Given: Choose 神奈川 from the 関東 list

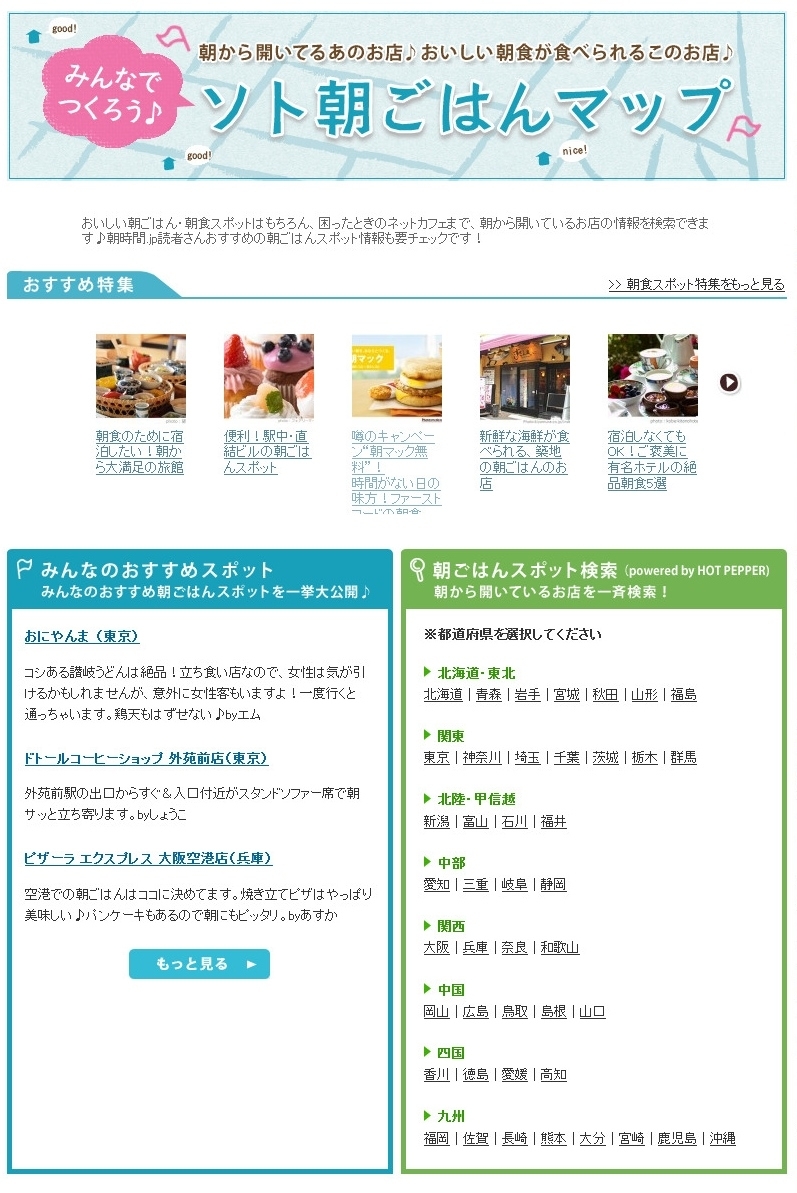Looking at the screenshot, I should click(x=481, y=758).
